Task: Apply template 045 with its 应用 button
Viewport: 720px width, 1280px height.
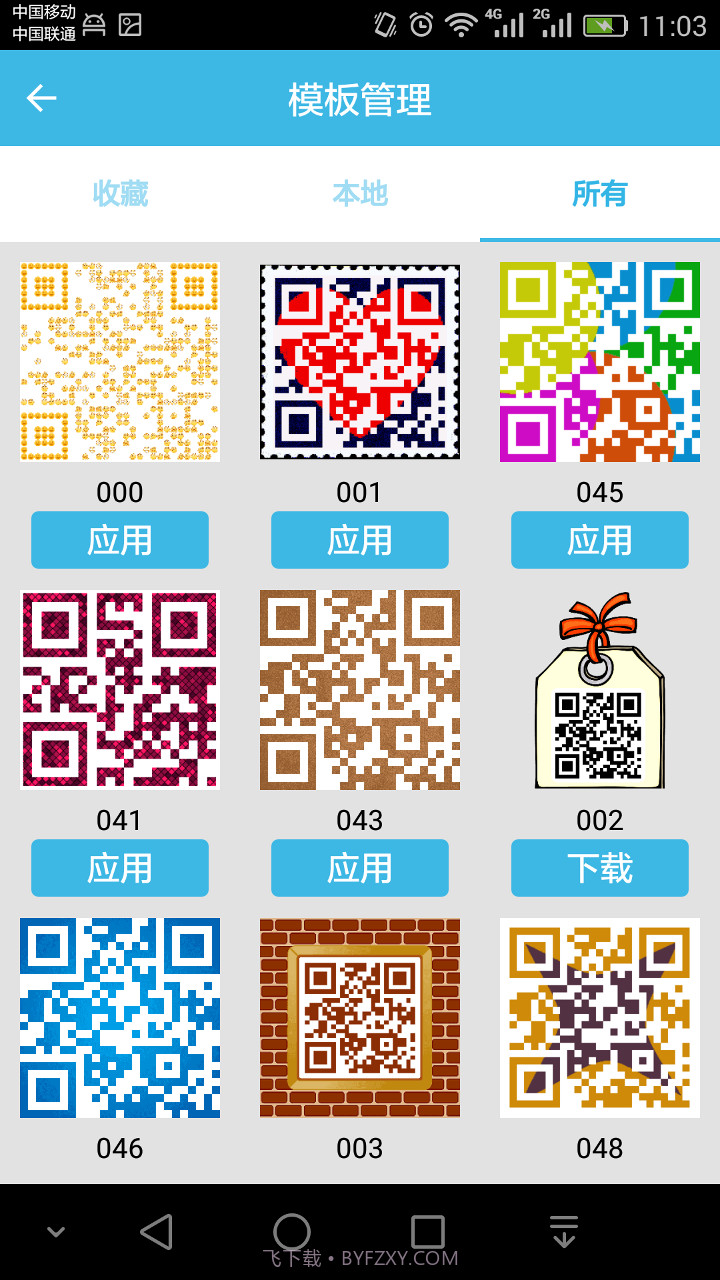Action: tap(599, 540)
